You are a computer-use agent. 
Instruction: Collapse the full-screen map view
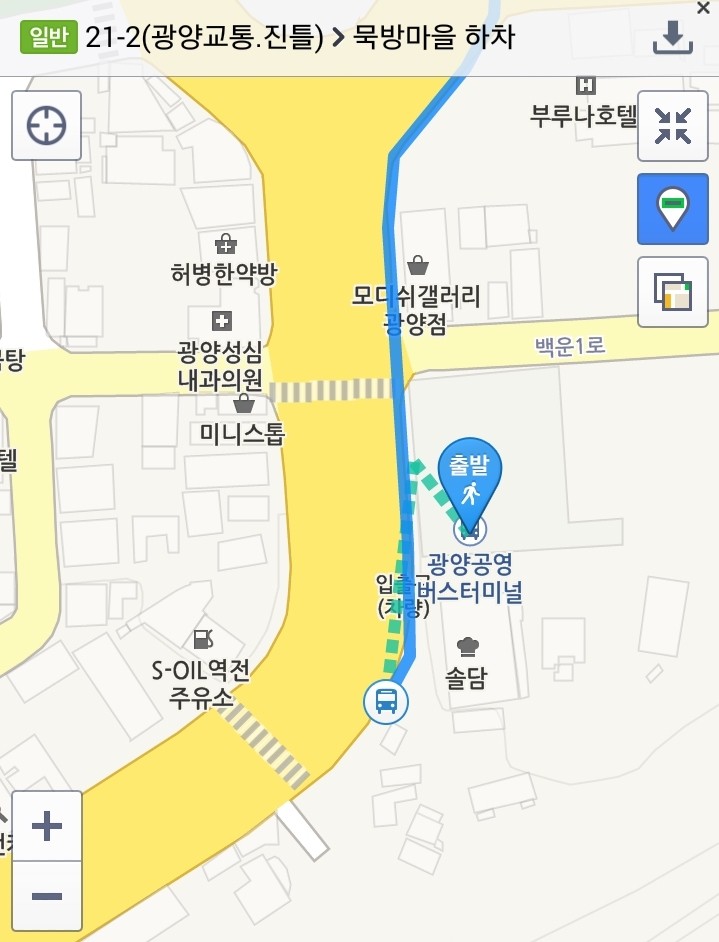[672, 126]
